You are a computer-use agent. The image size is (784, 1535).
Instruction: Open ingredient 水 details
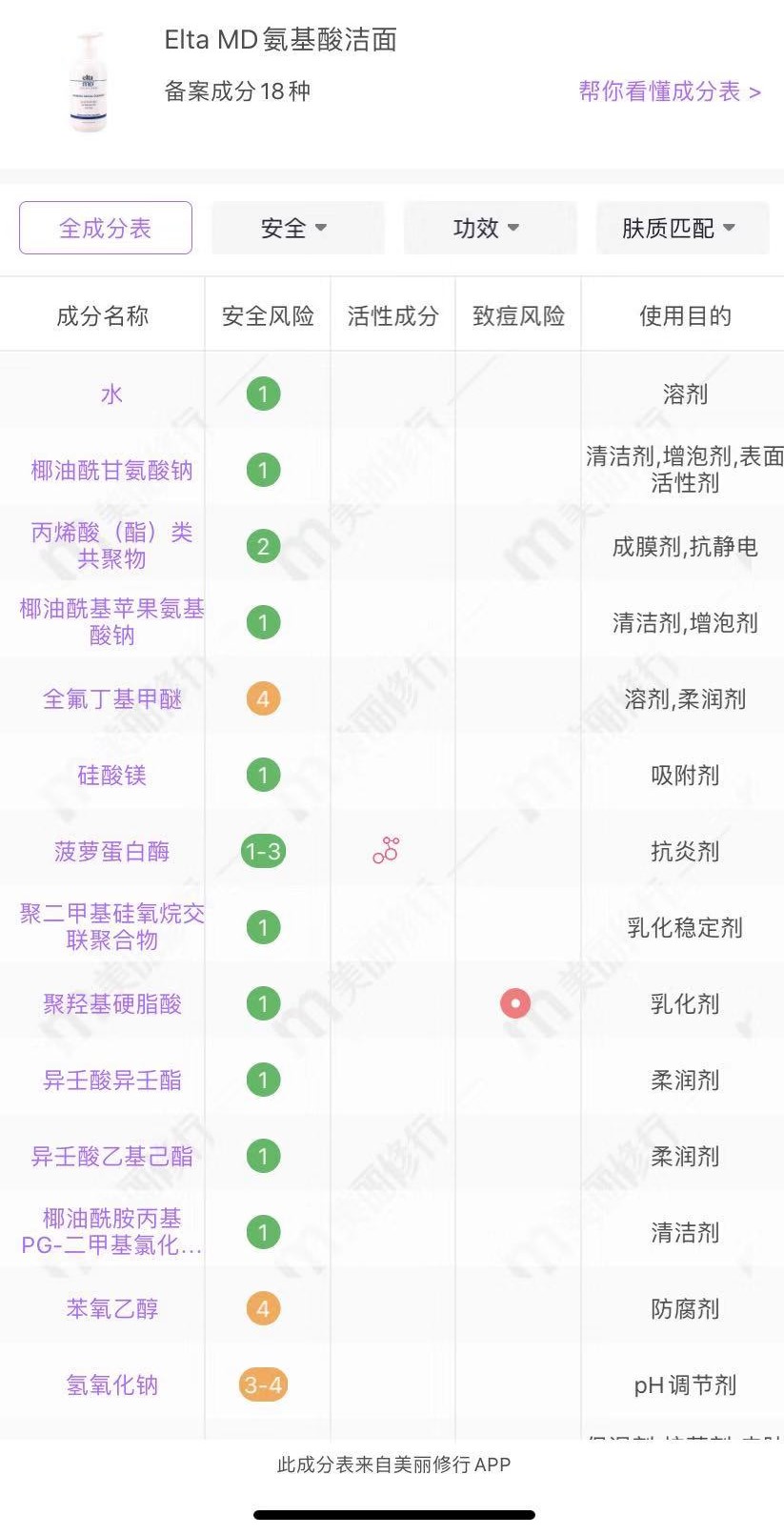click(x=111, y=394)
